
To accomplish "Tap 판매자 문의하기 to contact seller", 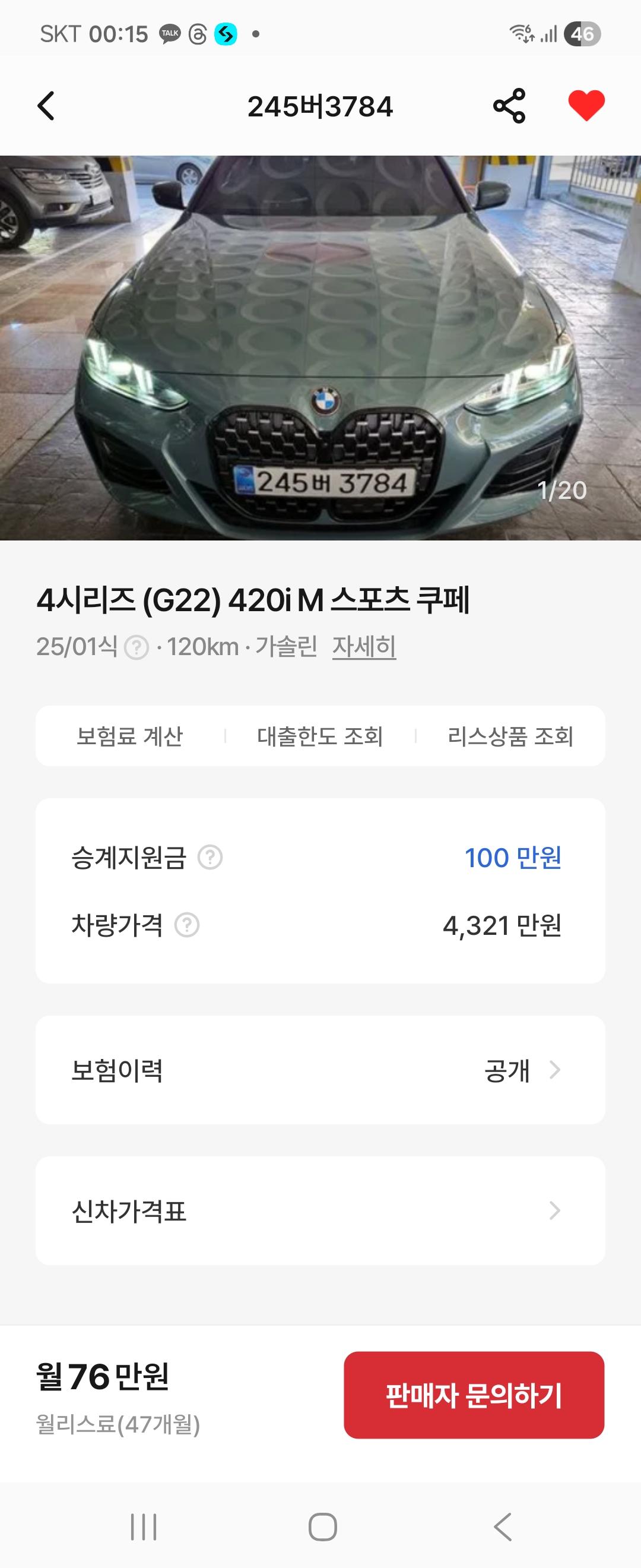I will pyautogui.click(x=474, y=1395).
